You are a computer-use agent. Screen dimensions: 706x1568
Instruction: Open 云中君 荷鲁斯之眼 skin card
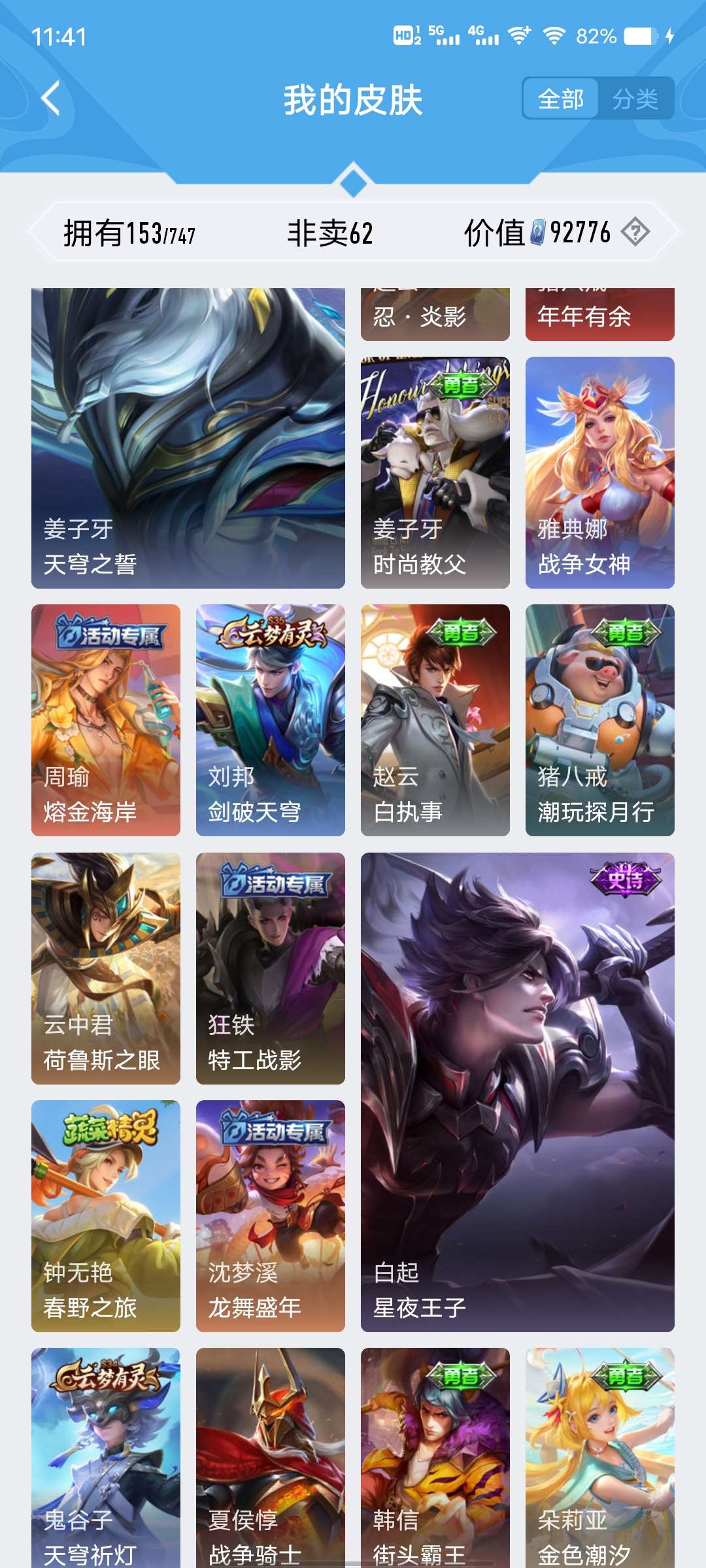106,968
